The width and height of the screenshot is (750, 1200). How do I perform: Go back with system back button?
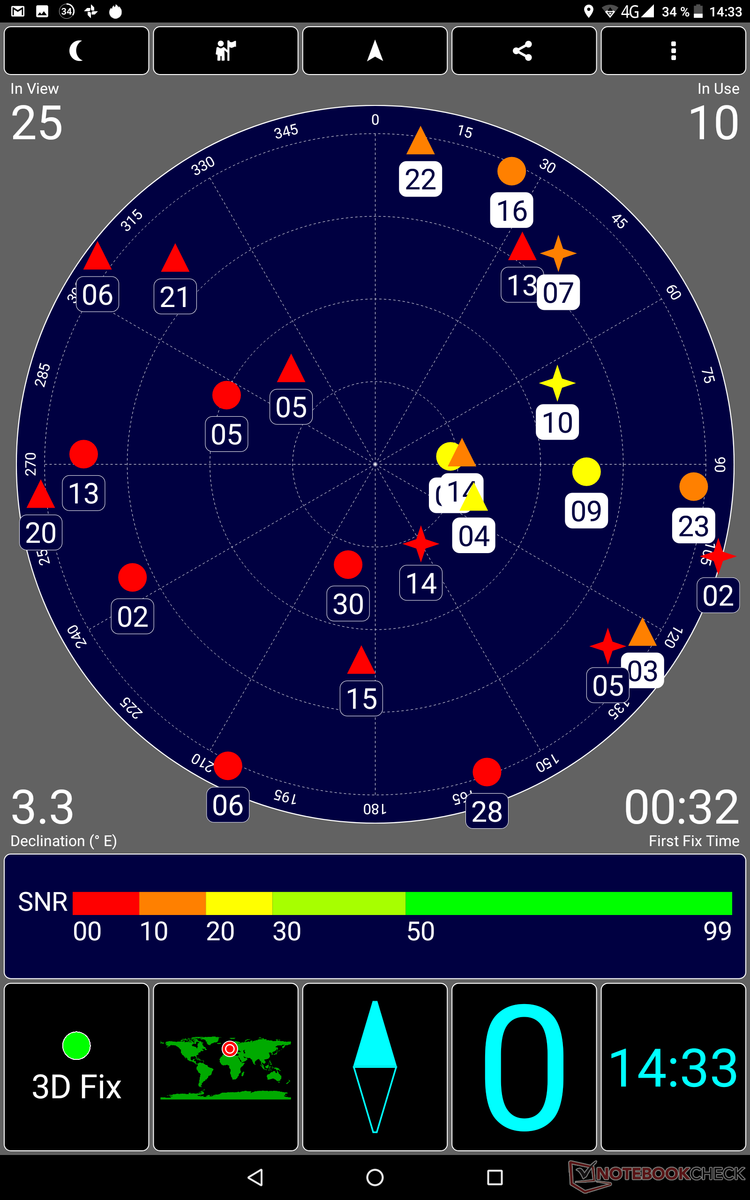point(254,1177)
